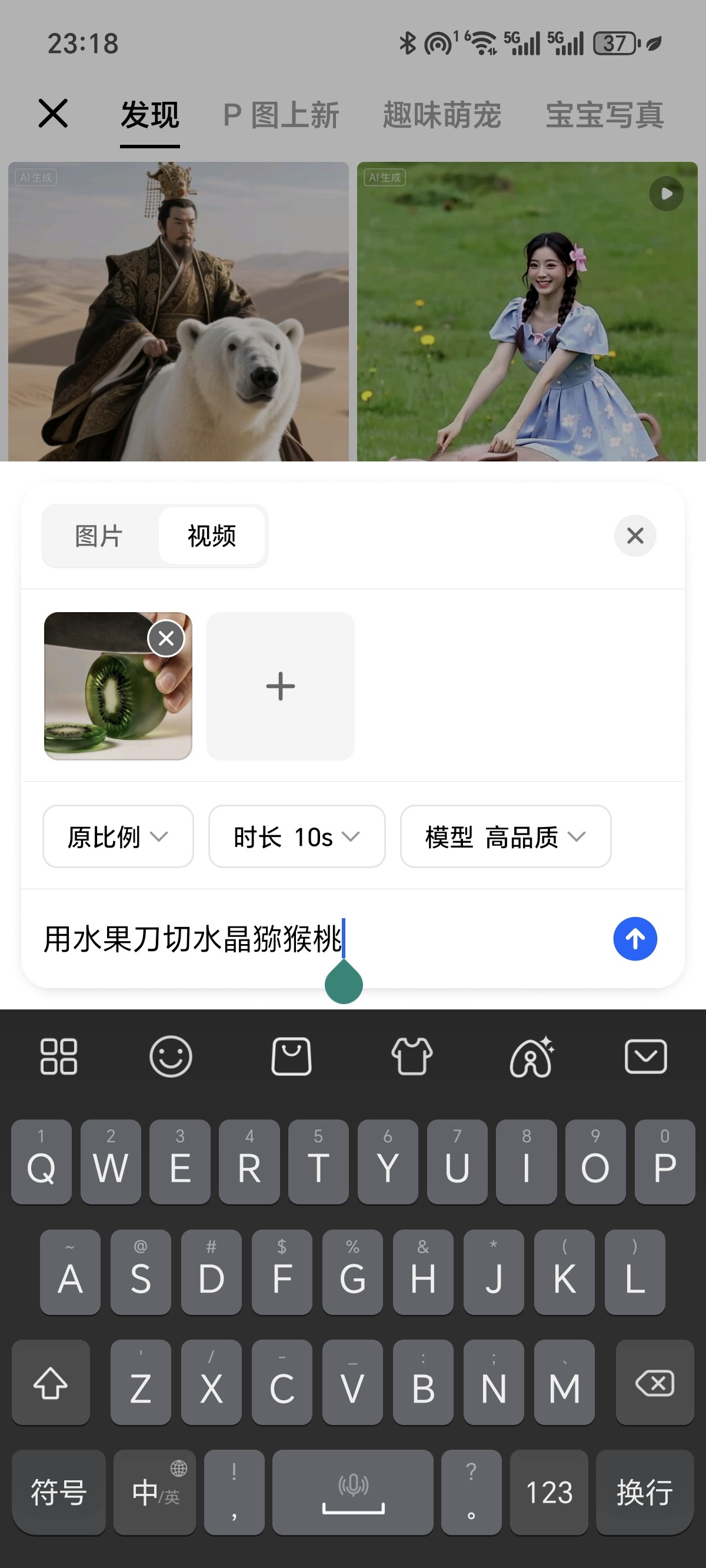The image size is (706, 1568).
Task: Hide the keyboard with the collapse icon
Action: coord(646,1057)
